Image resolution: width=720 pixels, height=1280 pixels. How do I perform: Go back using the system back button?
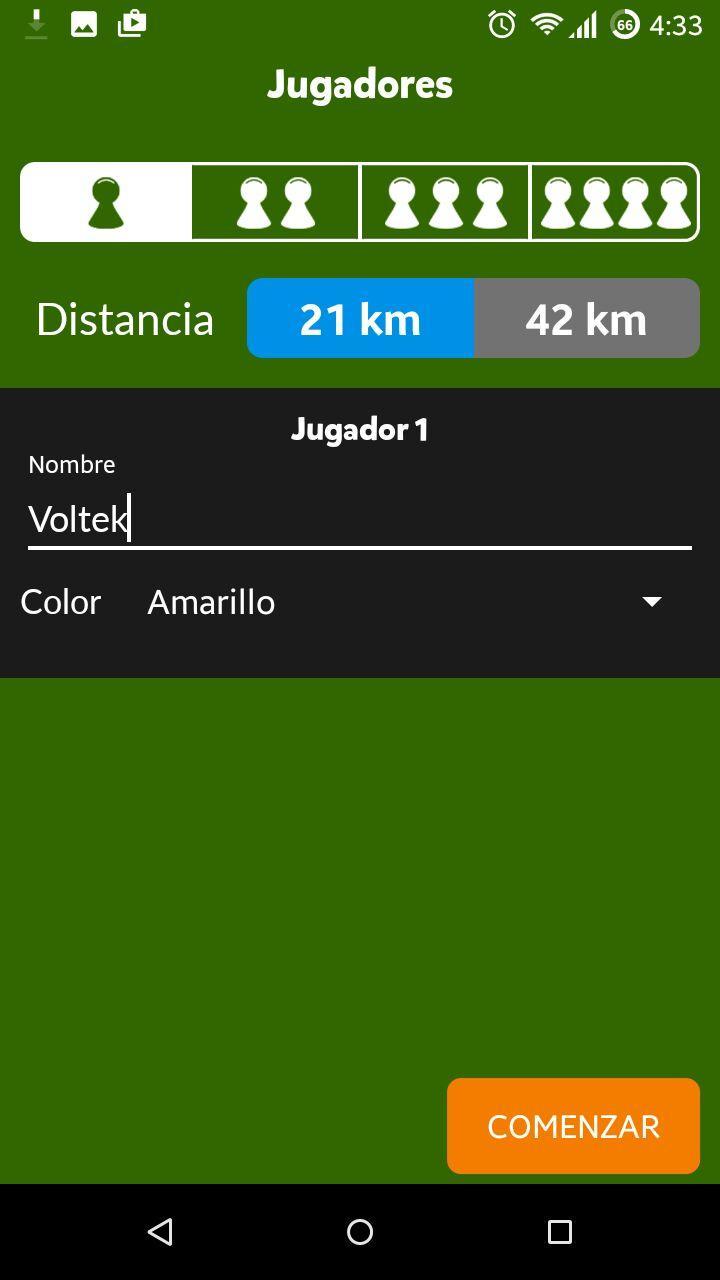point(160,1231)
